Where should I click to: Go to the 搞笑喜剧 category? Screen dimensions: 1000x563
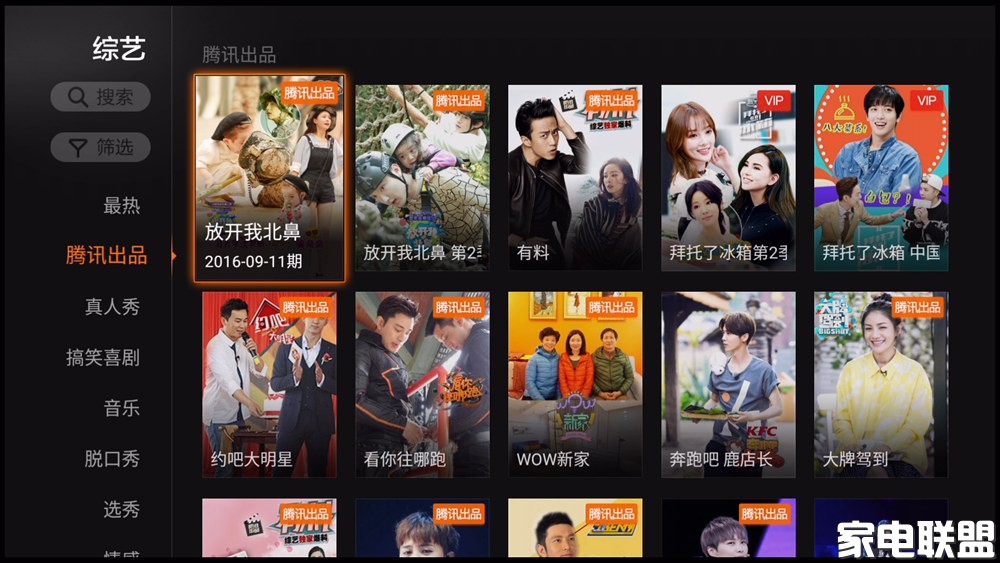pyautogui.click(x=102, y=358)
